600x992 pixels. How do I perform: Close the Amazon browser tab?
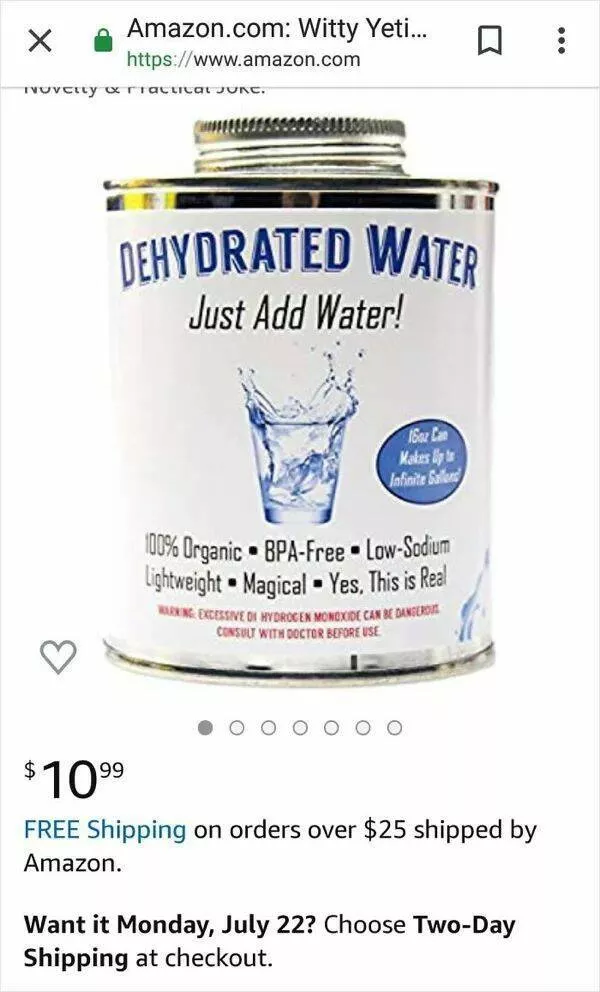[39, 41]
